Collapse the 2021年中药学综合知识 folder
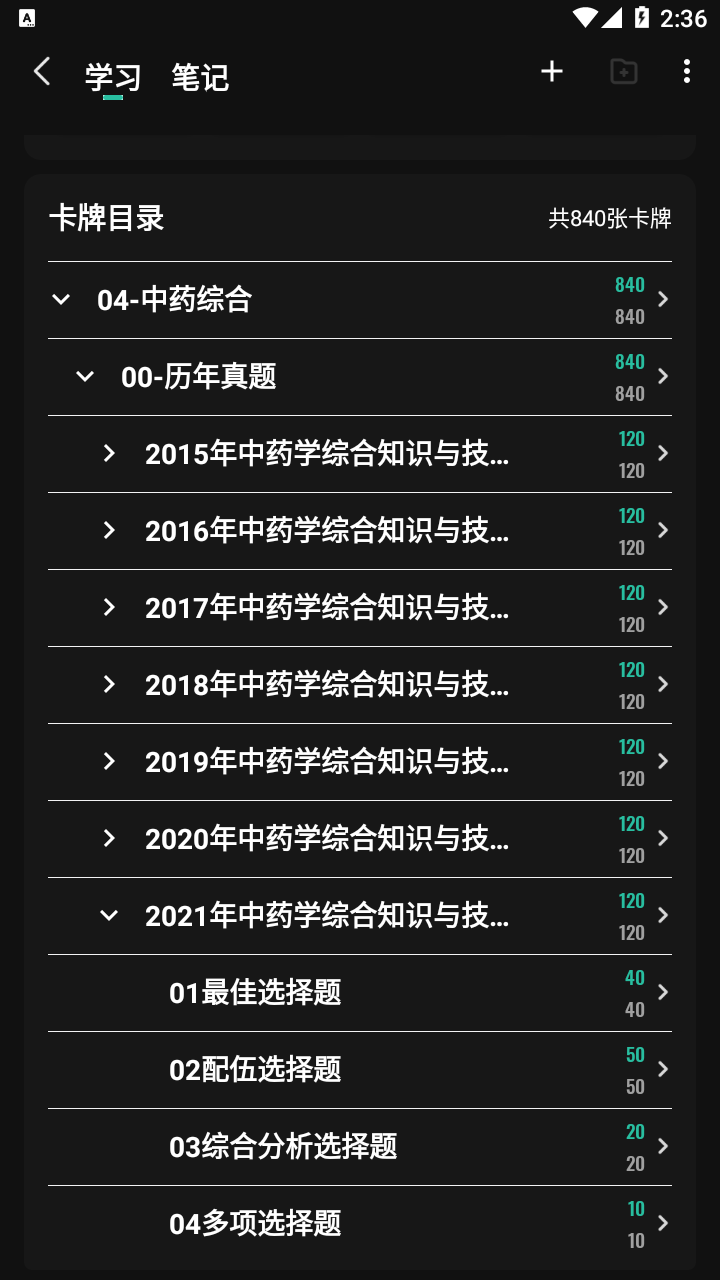This screenshot has height=1280, width=720. tap(109, 915)
